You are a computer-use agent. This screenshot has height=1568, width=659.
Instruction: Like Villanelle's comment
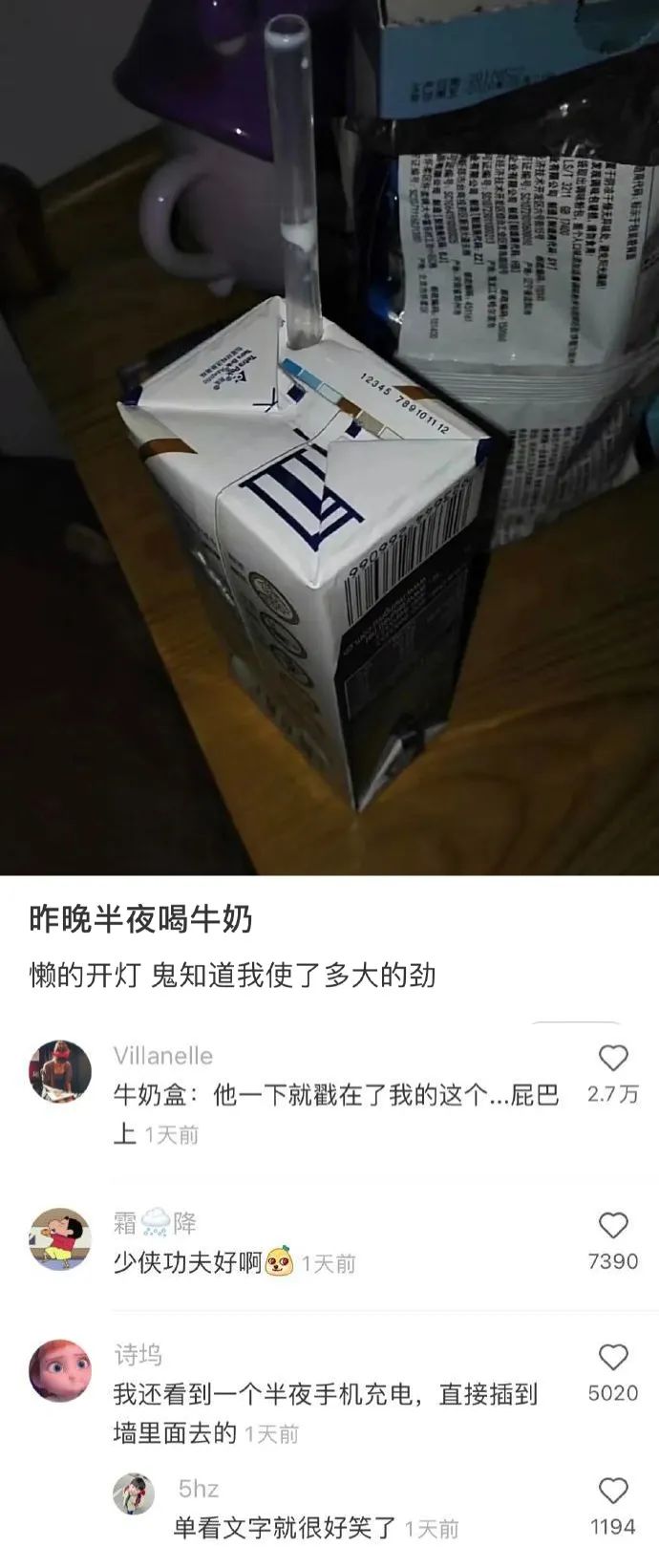click(613, 1058)
